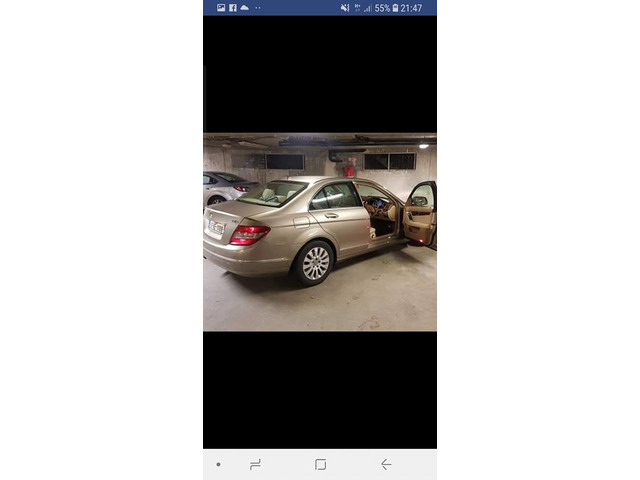Open recent apps from the navigation bar

click(x=255, y=464)
